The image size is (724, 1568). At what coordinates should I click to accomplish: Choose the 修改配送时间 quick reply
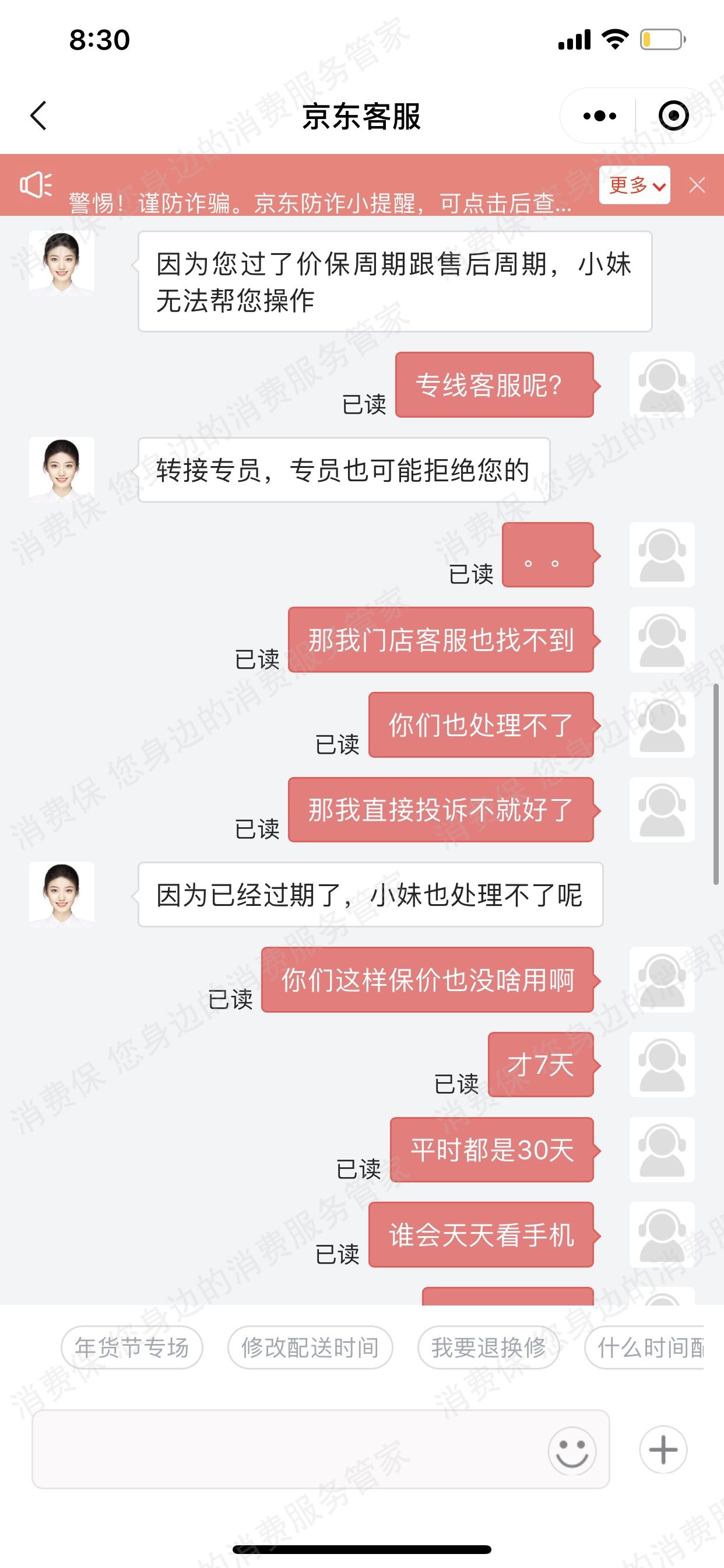(x=310, y=1347)
